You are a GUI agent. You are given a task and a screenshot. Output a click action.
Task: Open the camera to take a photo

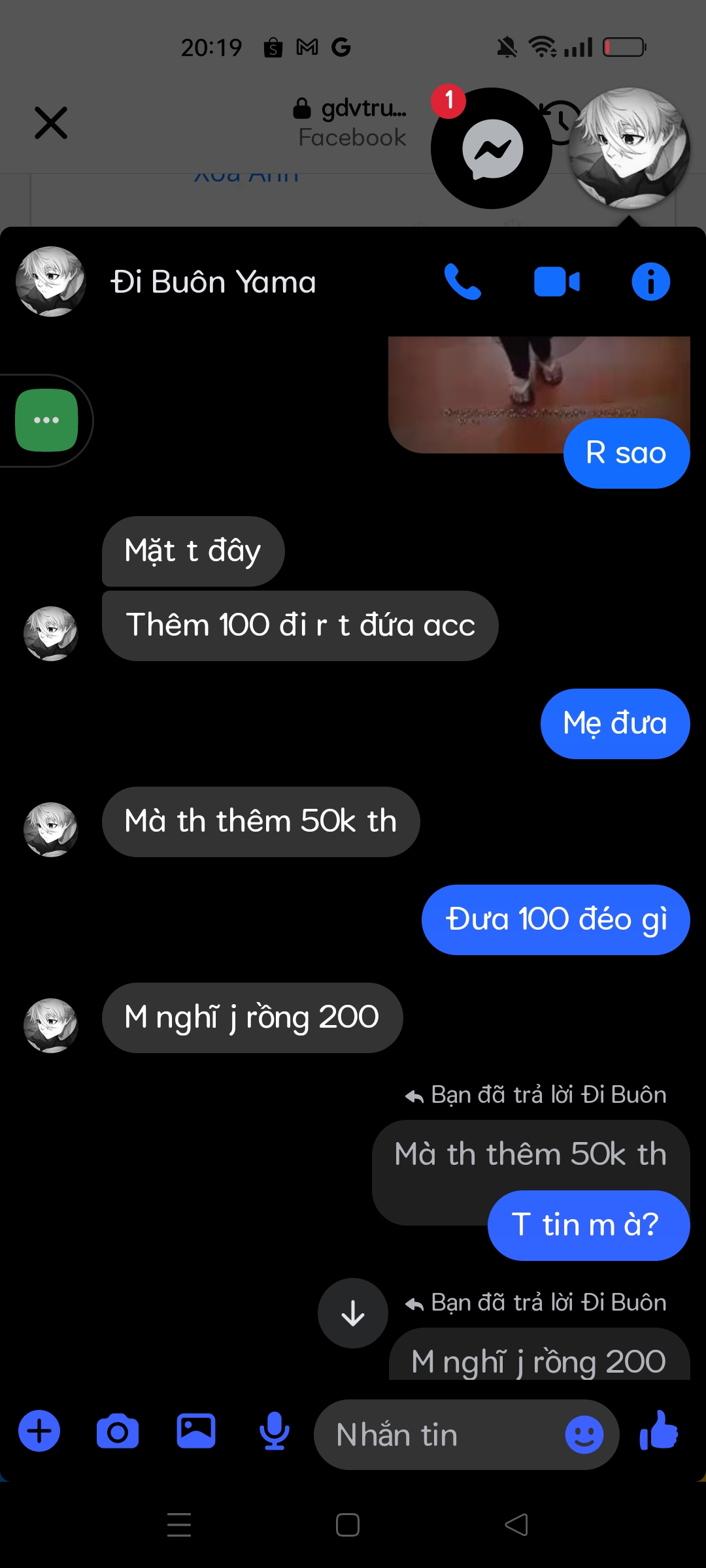118,1431
